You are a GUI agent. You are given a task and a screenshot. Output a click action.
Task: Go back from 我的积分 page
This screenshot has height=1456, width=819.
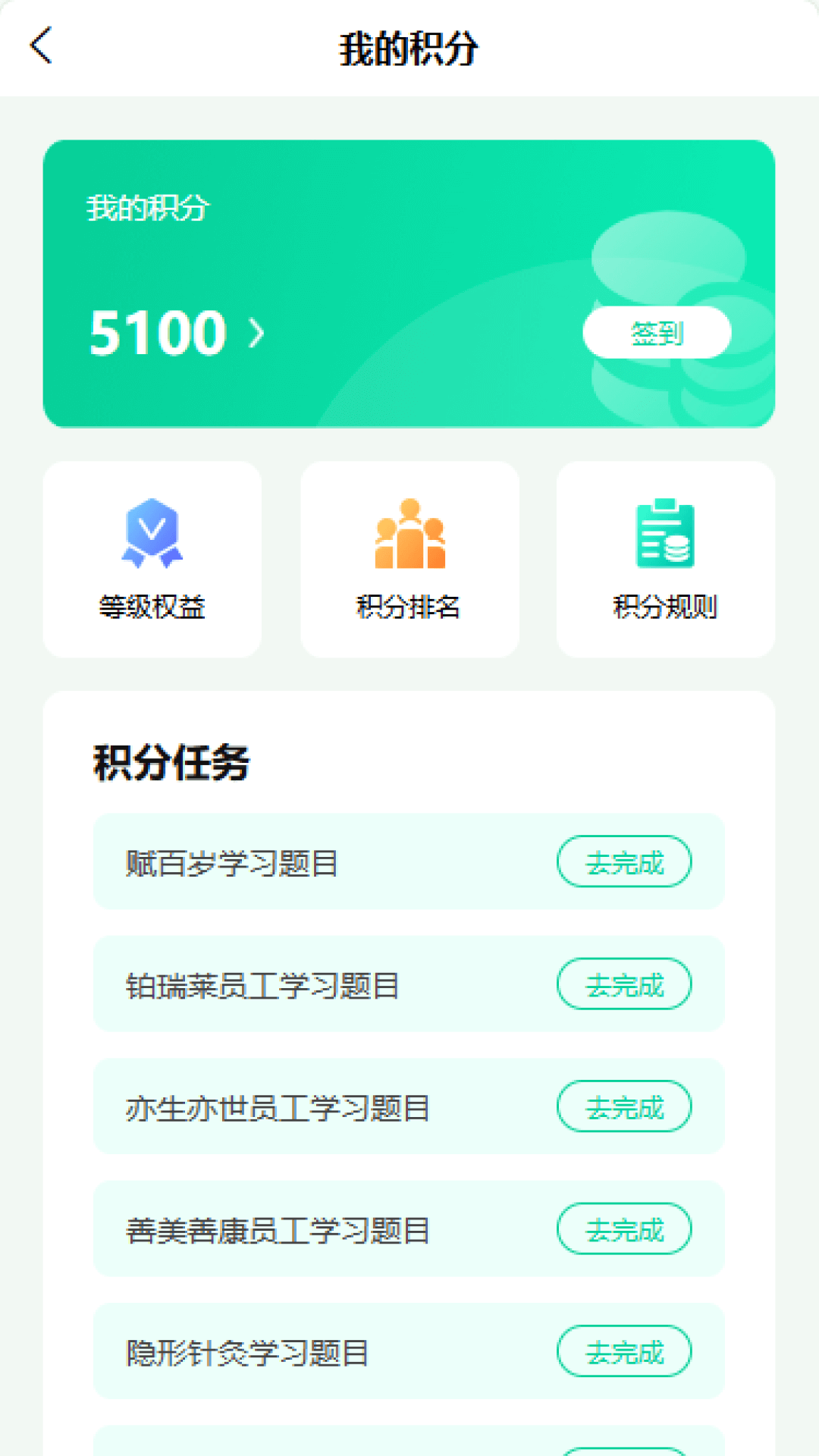[42, 45]
